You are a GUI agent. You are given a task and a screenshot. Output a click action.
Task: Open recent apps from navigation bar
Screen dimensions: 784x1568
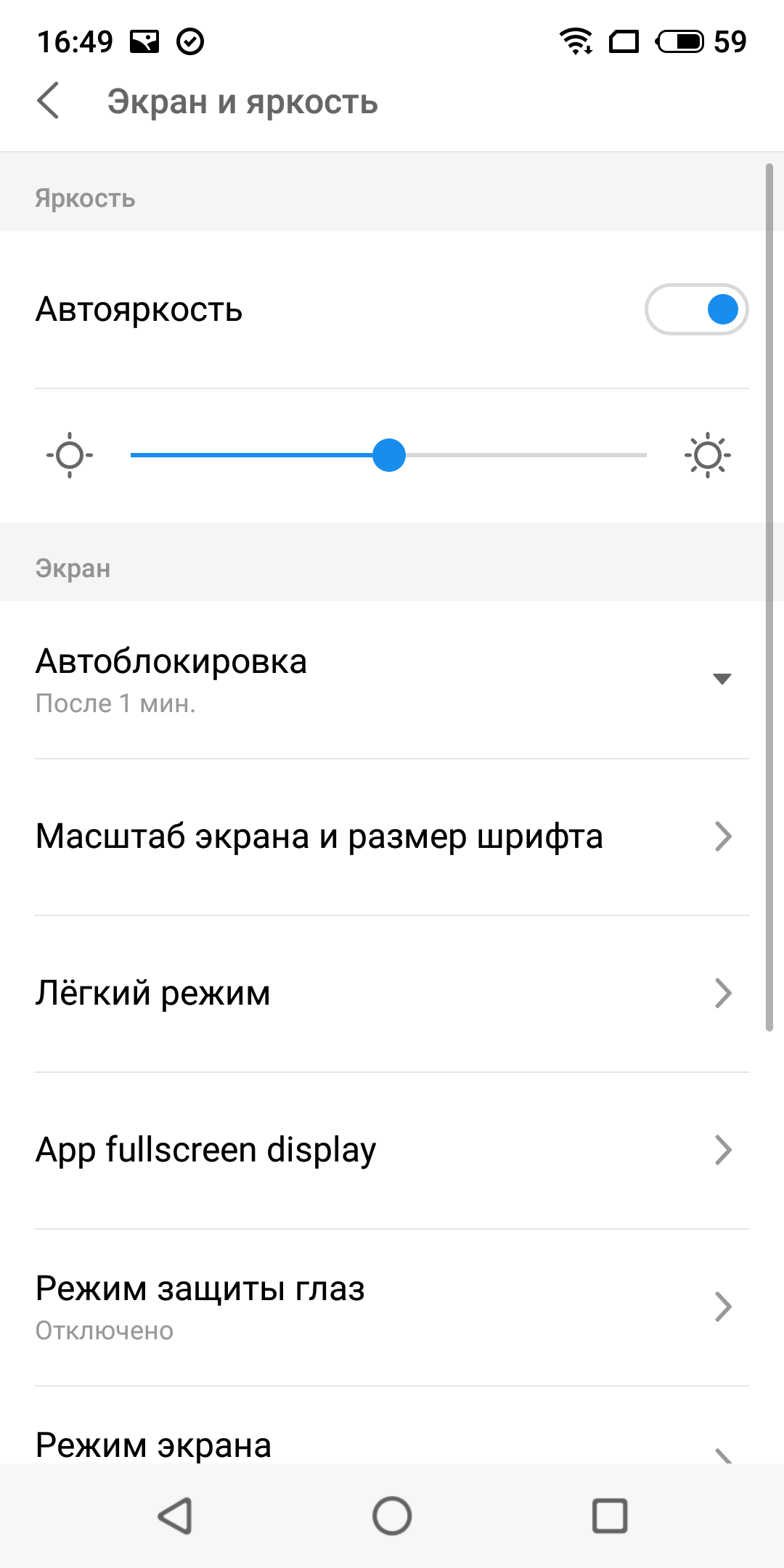tap(610, 1516)
